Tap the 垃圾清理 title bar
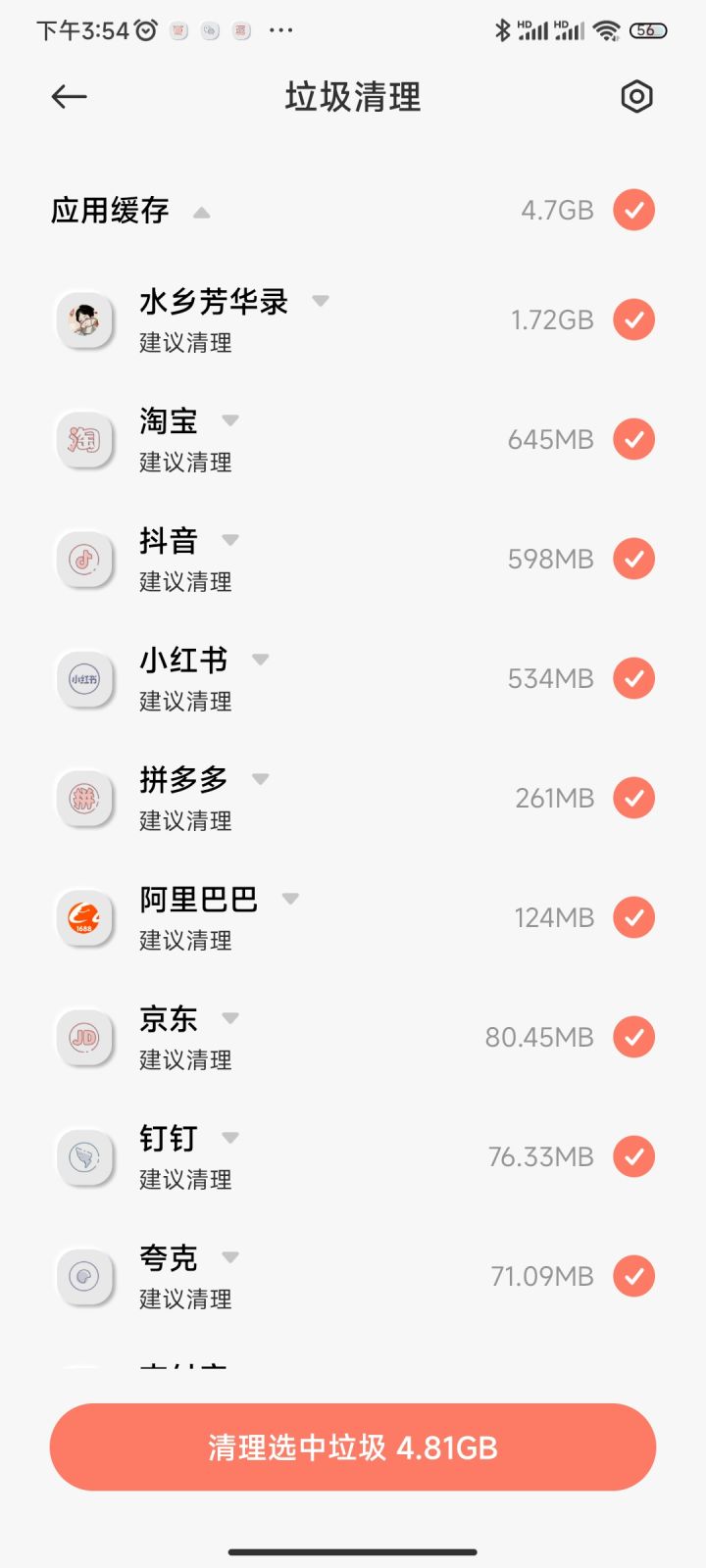706x1568 pixels. click(x=351, y=97)
